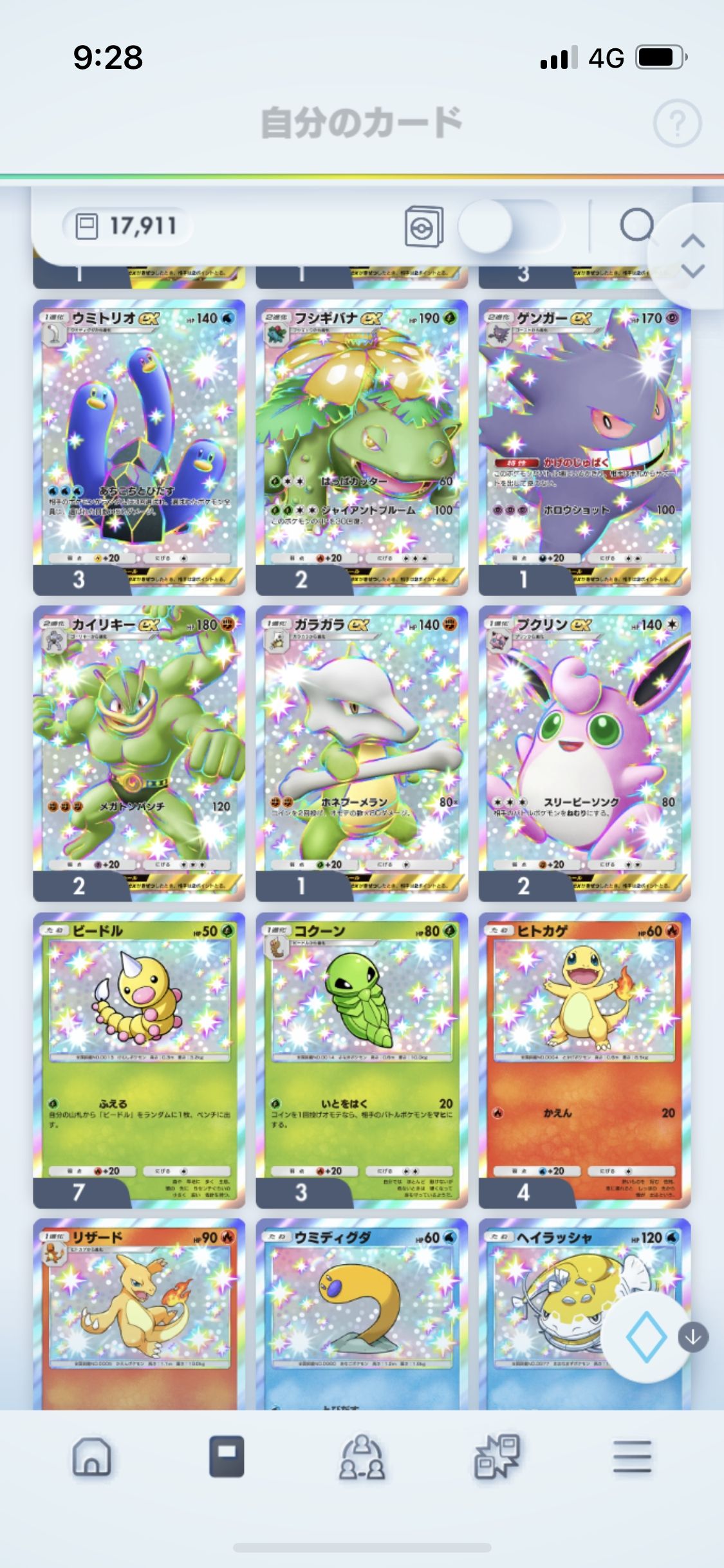The width and height of the screenshot is (724, 1568).
Task: Open the help question mark icon
Action: coord(677,122)
